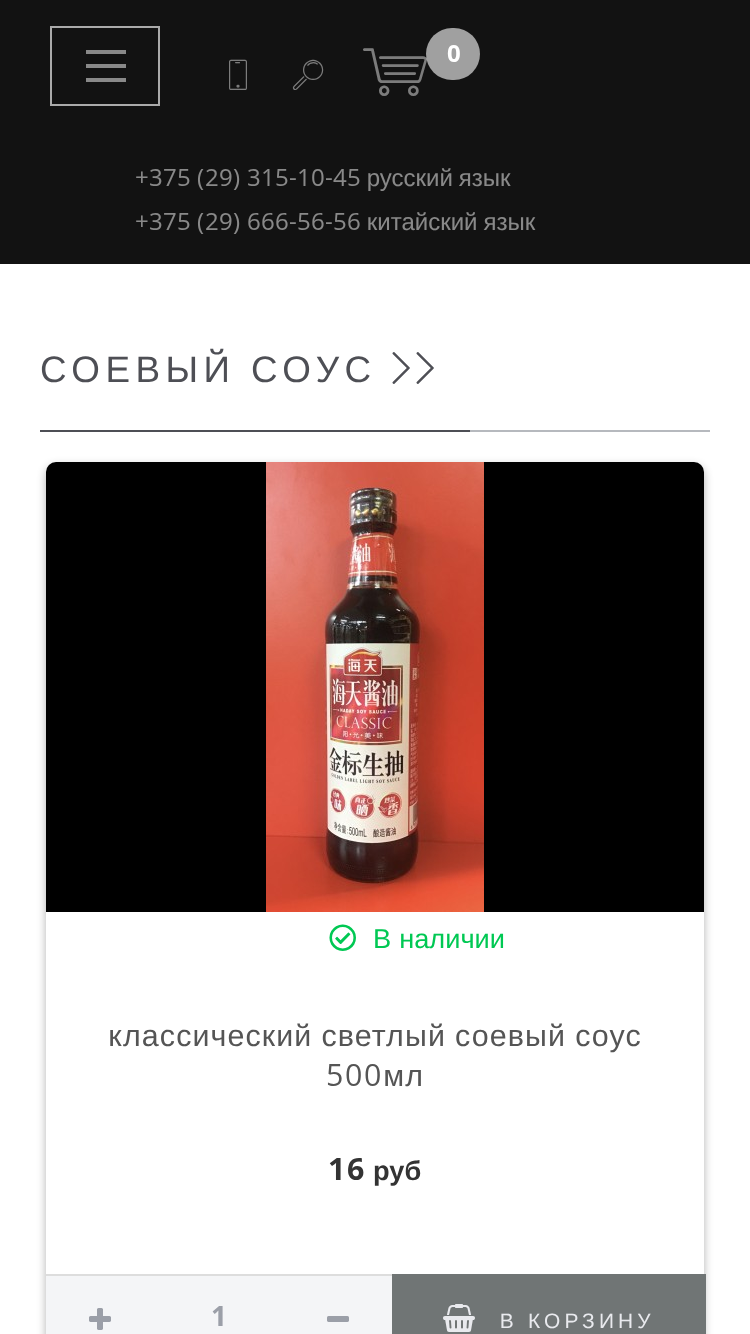
Task: Open классический светлый соевый соус 500мл
Action: tap(375, 1056)
